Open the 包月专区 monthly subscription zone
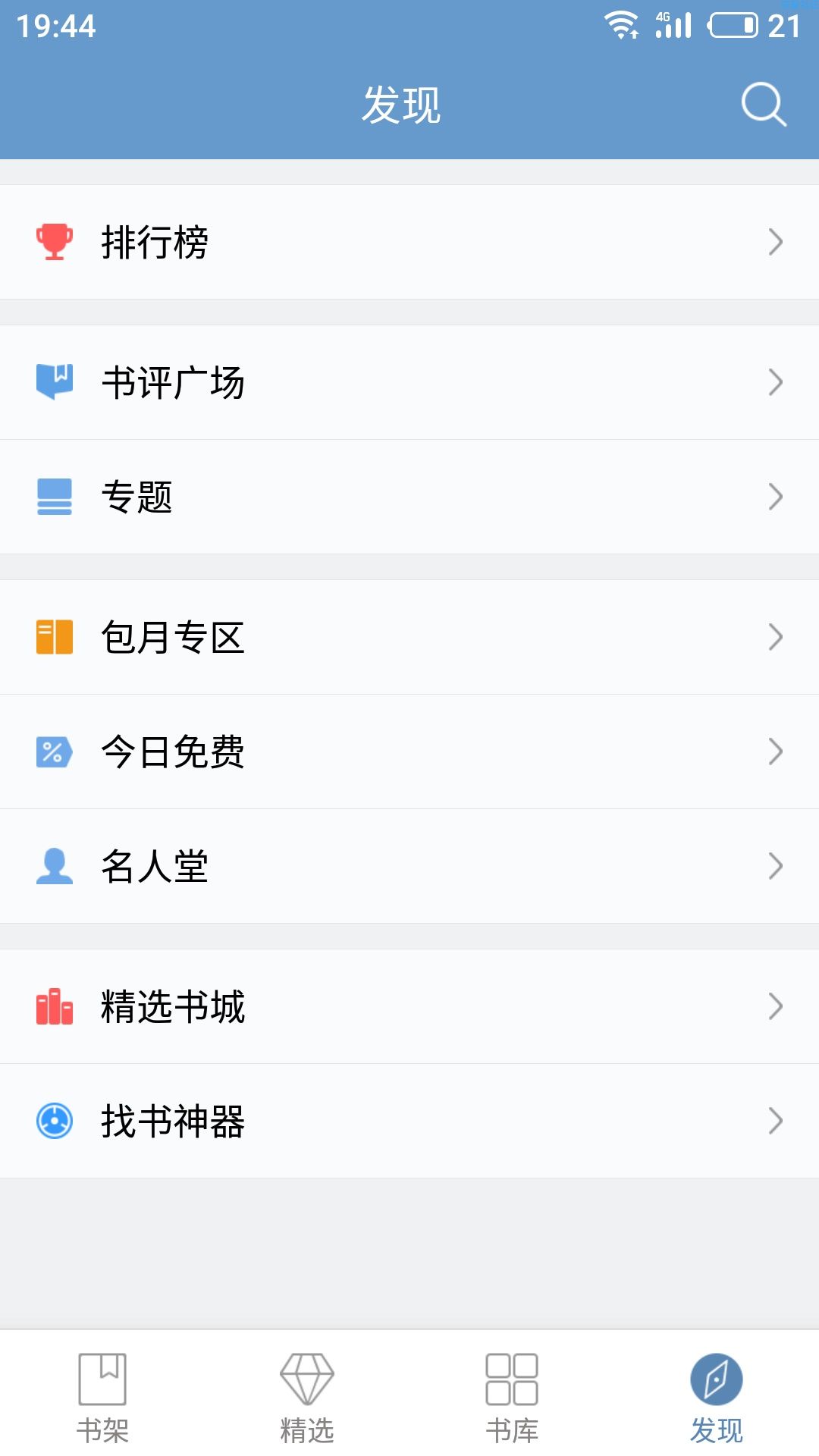This screenshot has height=1456, width=819. (x=409, y=637)
